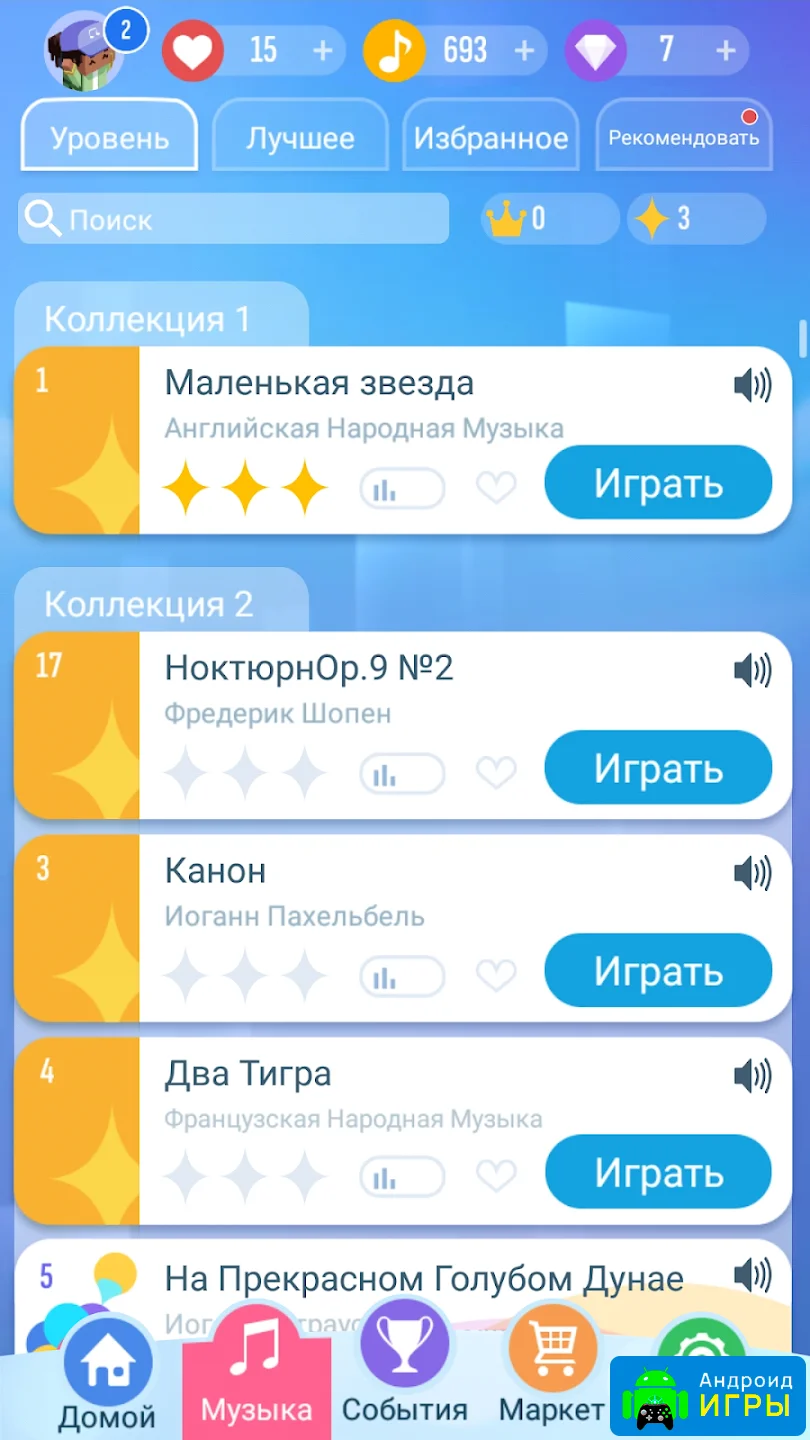Play Два Тигра song
The width and height of the screenshot is (810, 1440).
click(x=658, y=1172)
